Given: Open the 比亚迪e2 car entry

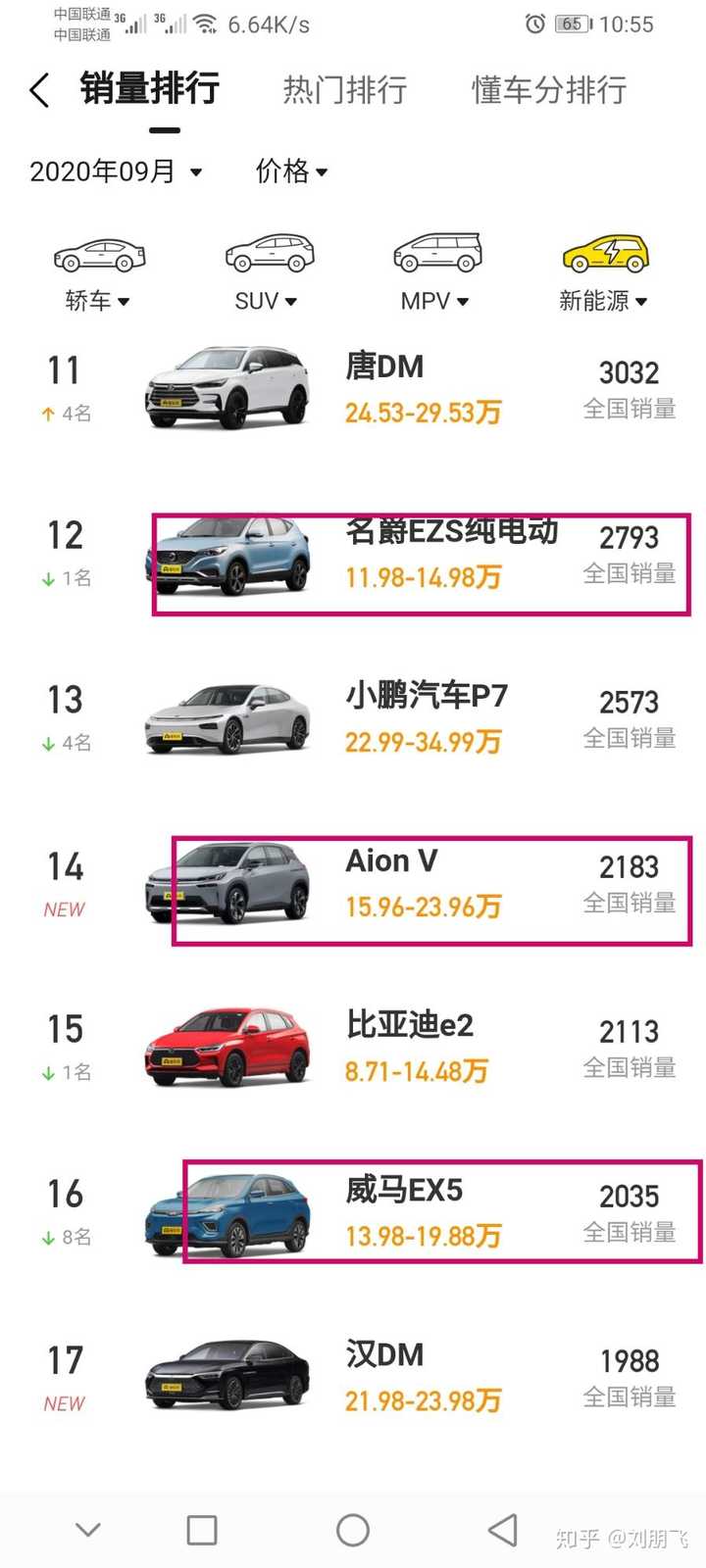Looking at the screenshot, I should (353, 1050).
